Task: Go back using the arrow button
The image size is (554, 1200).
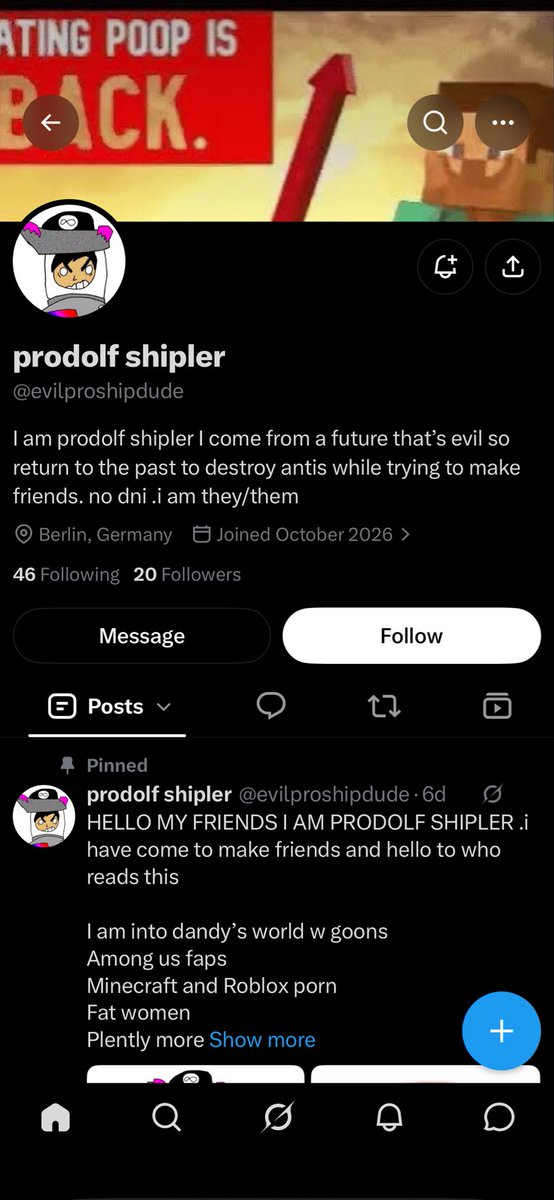Action: tap(50, 123)
